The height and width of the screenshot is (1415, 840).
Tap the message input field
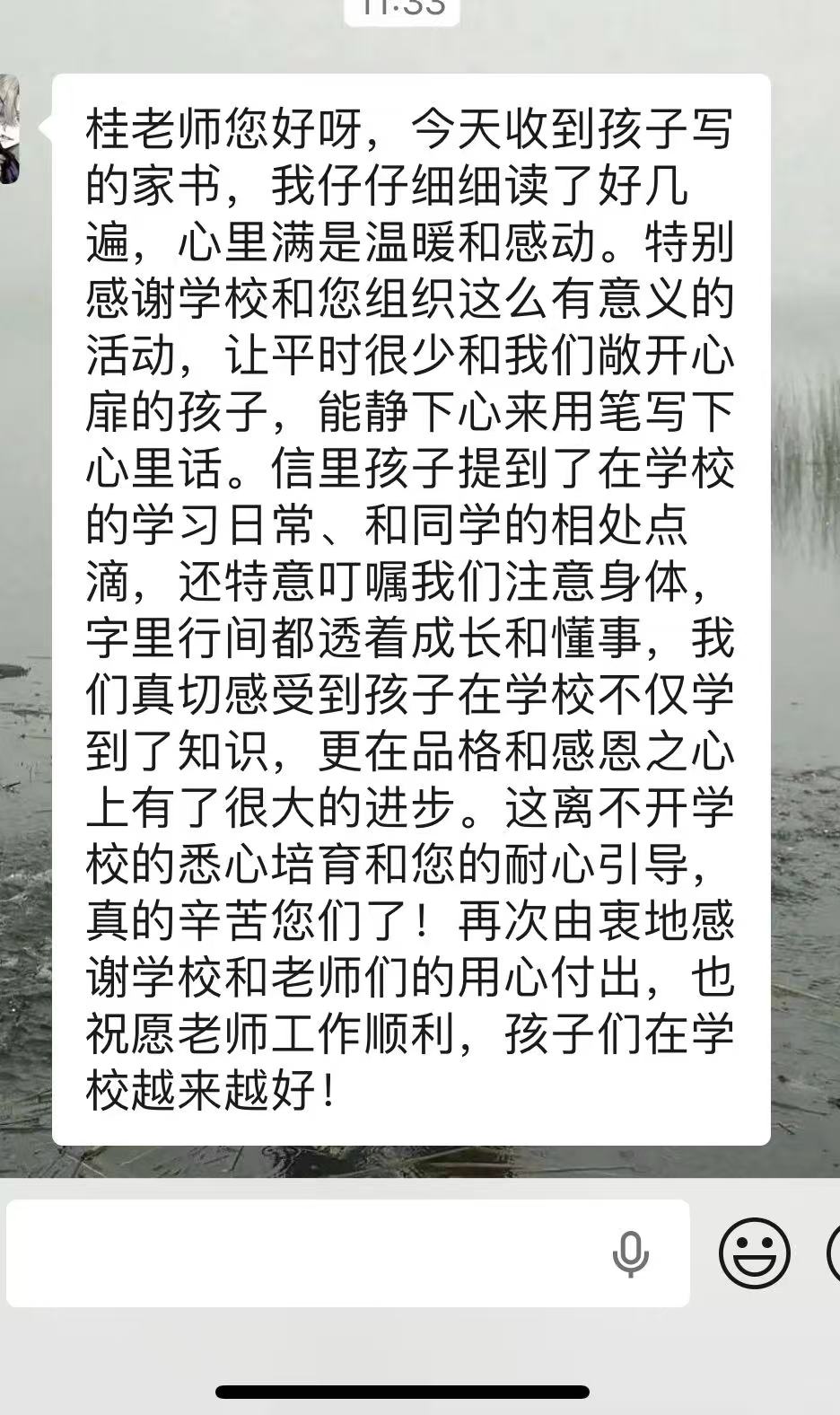(305, 1252)
